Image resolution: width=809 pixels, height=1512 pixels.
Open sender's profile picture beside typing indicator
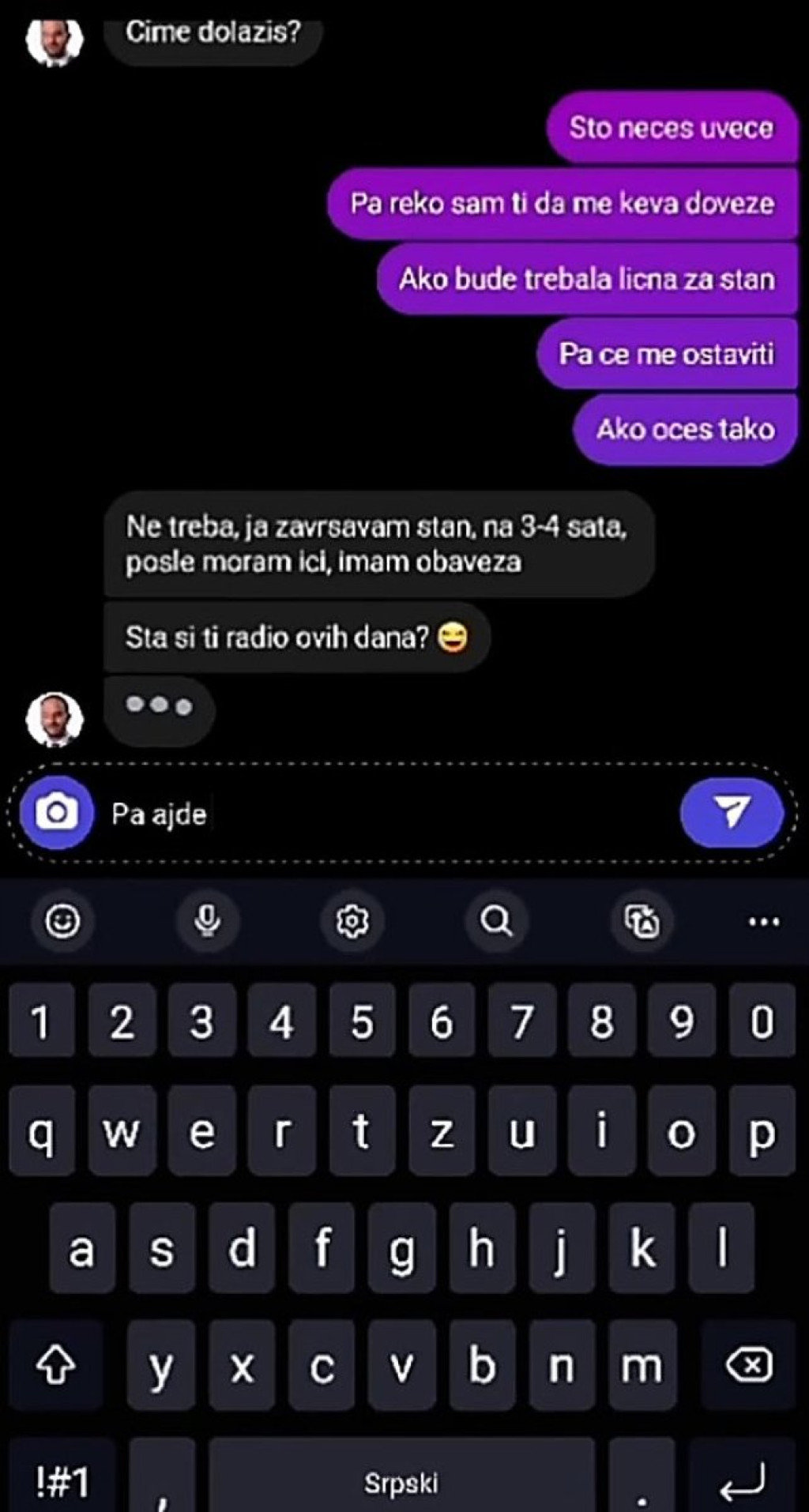click(55, 719)
